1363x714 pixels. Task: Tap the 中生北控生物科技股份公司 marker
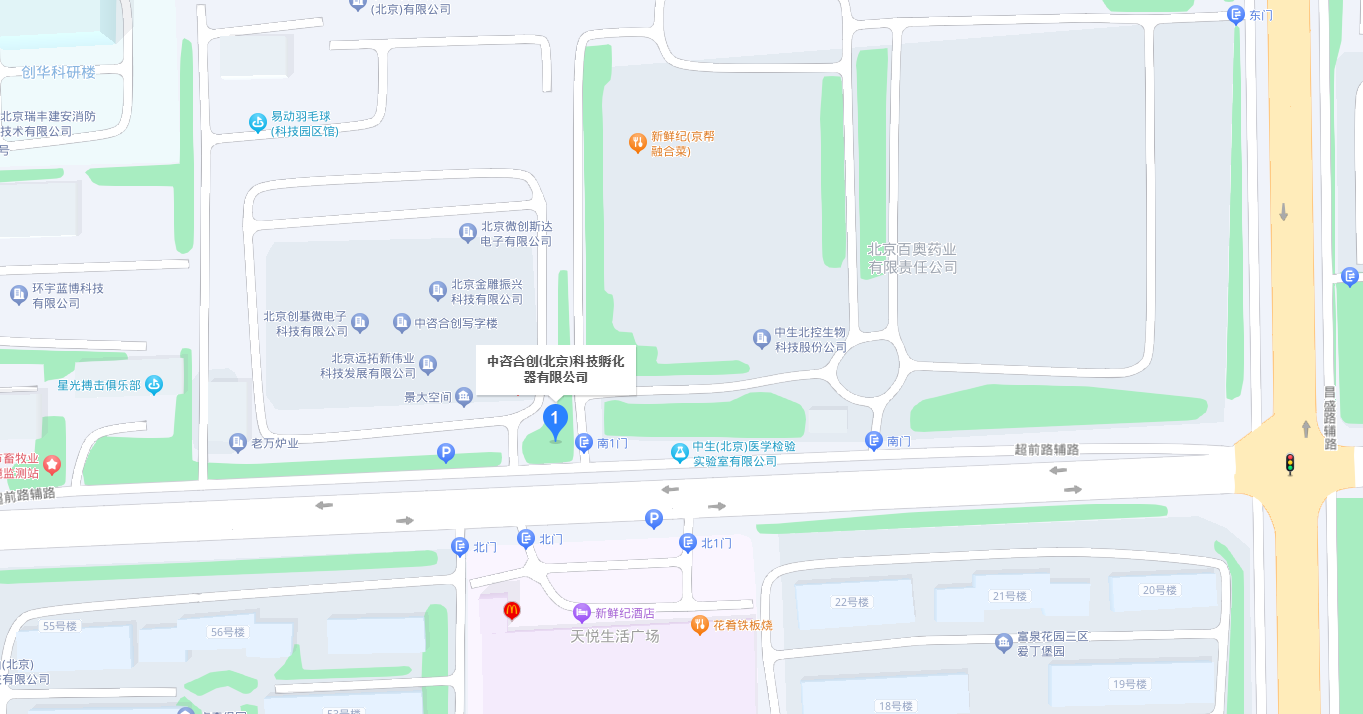point(762,339)
